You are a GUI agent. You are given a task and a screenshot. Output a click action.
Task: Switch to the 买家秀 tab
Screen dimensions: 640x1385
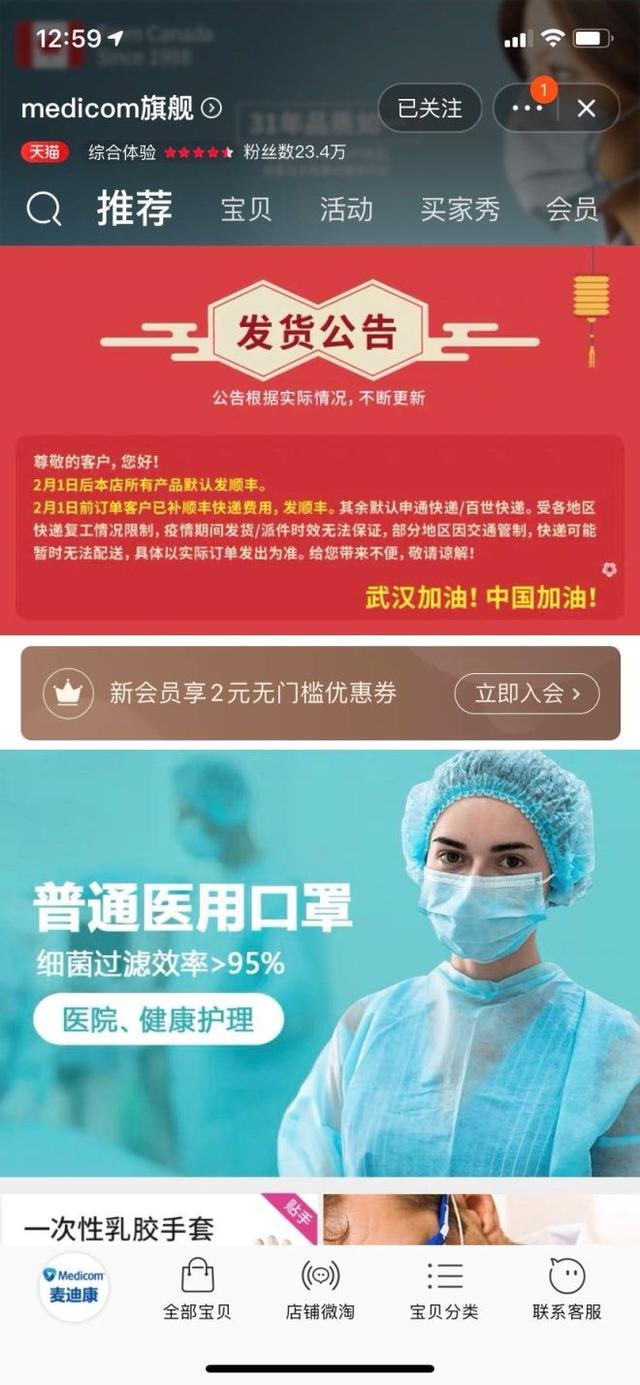(460, 209)
